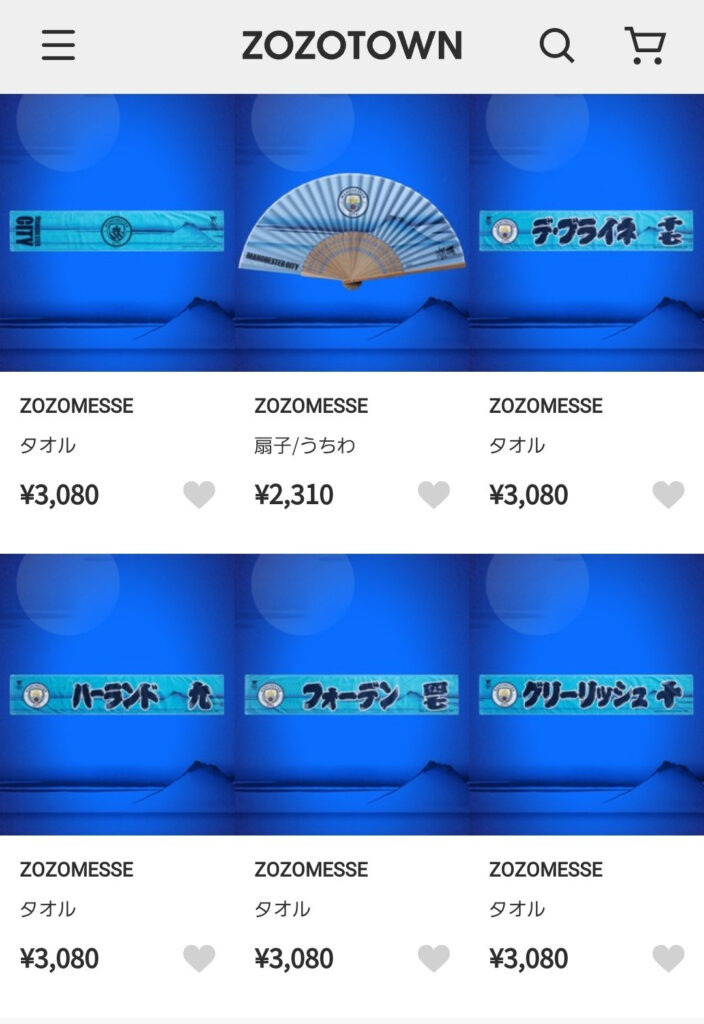Open the Manchester City towel product

click(117, 232)
